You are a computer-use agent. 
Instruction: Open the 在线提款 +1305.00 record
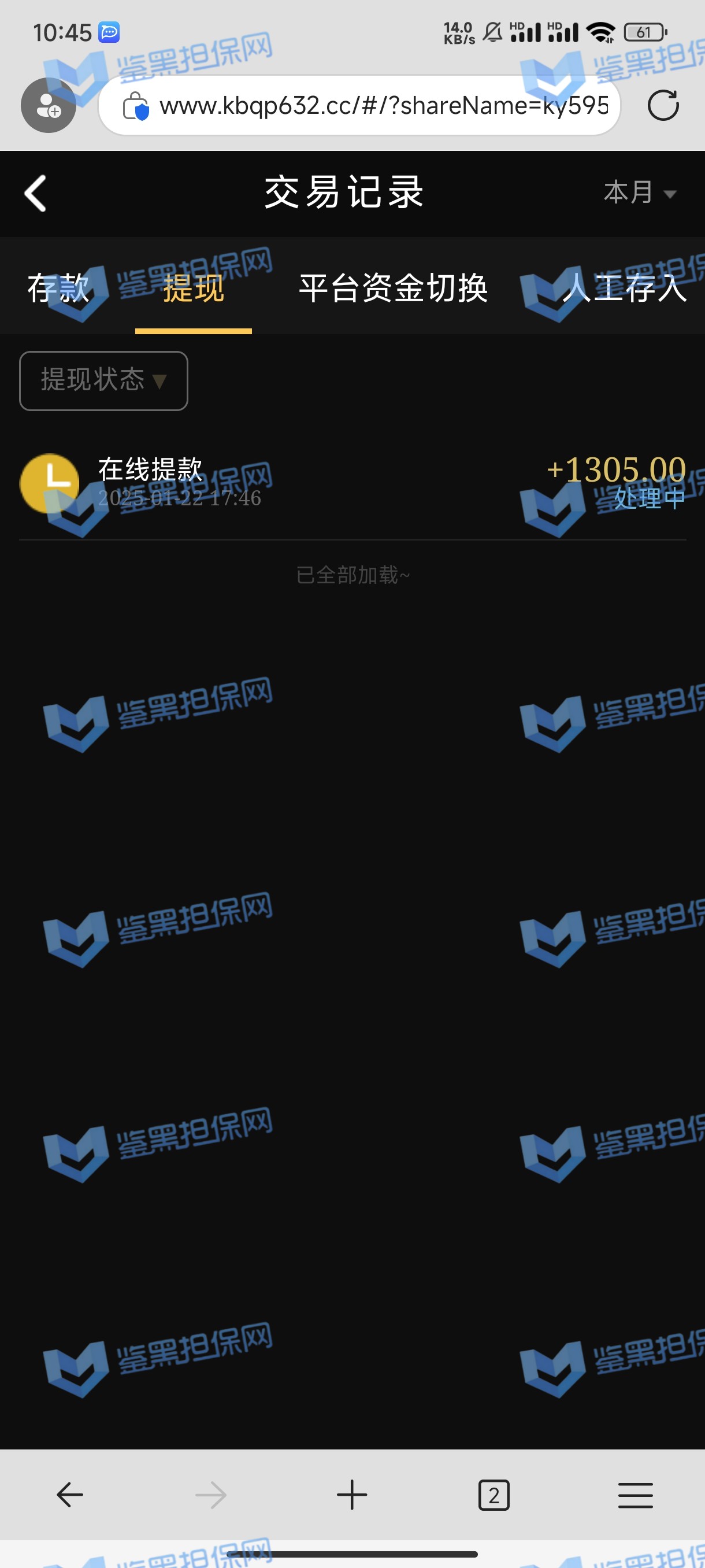[x=352, y=483]
